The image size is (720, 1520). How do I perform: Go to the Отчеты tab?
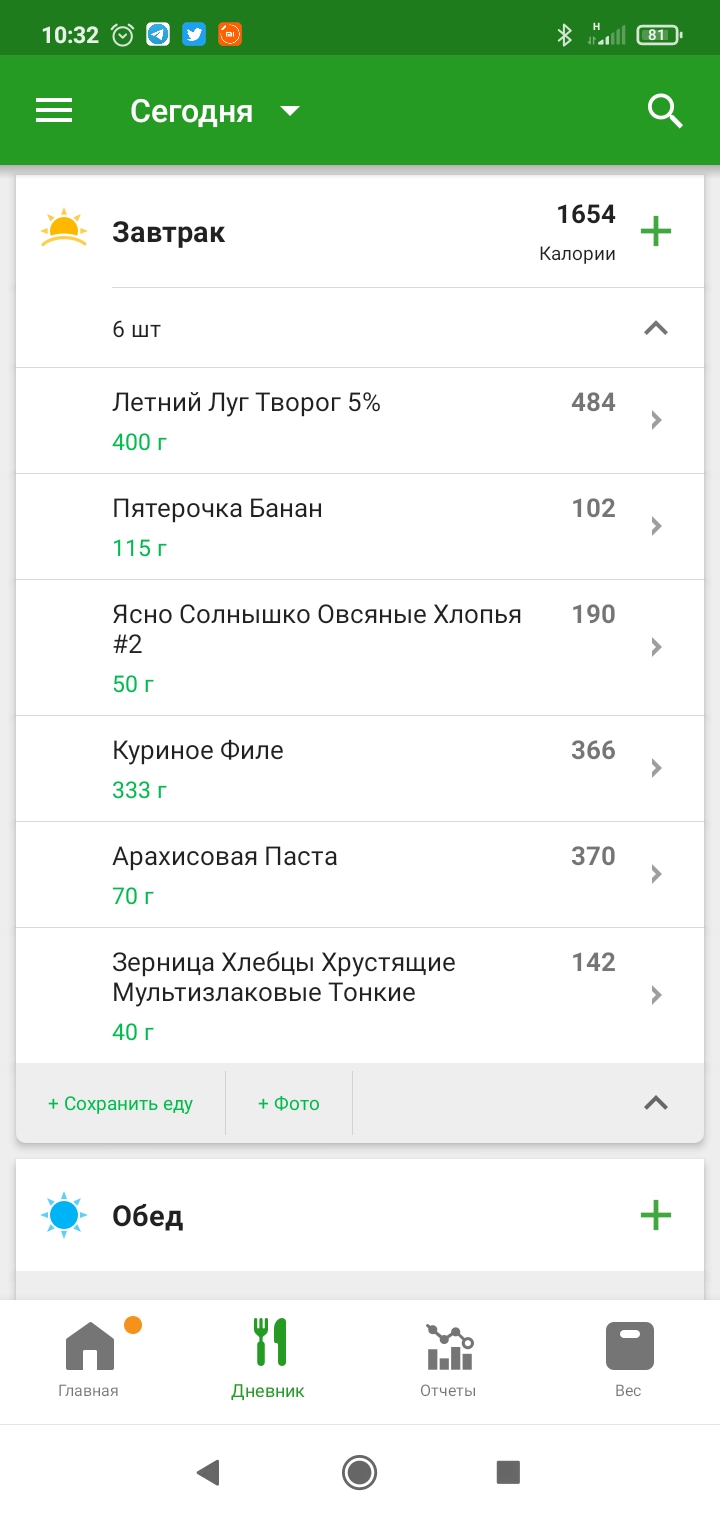pyautogui.click(x=448, y=1358)
